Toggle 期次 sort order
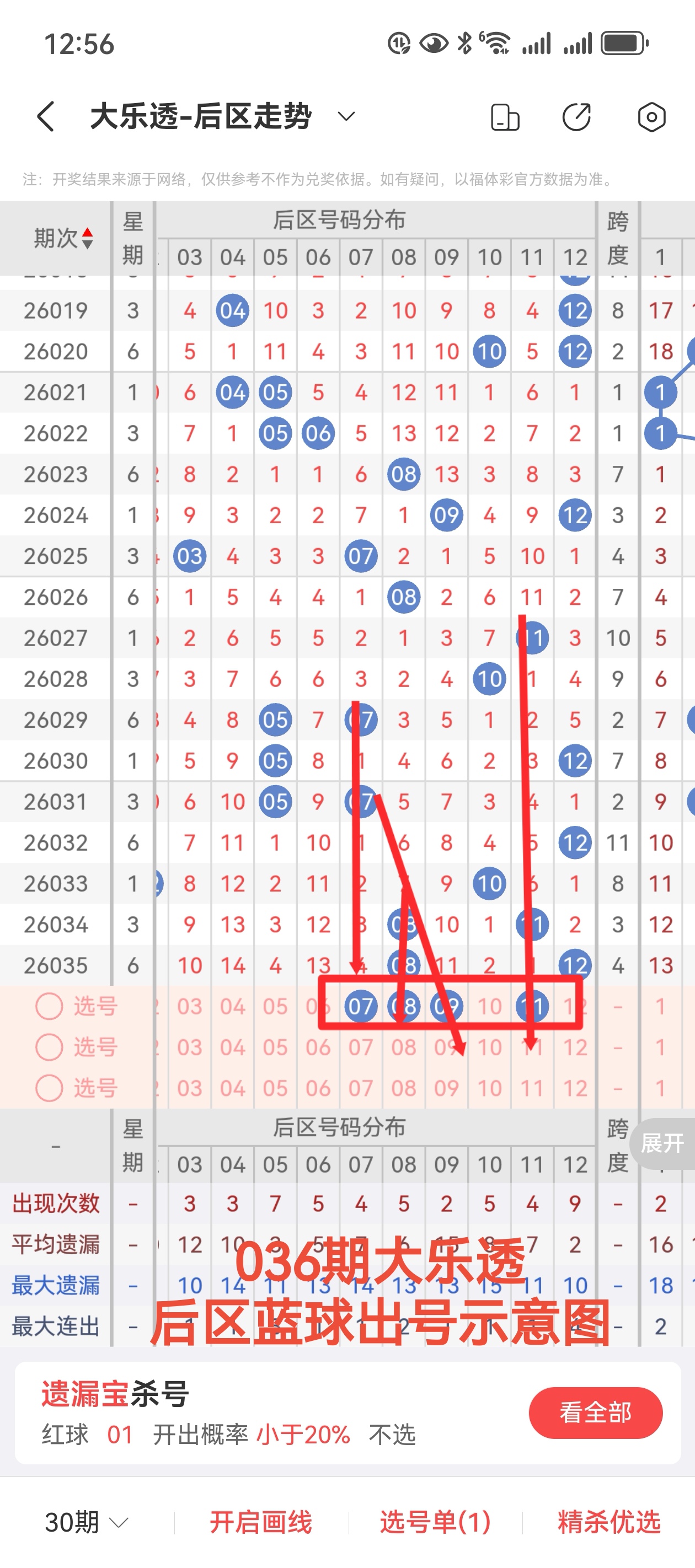 click(63, 238)
